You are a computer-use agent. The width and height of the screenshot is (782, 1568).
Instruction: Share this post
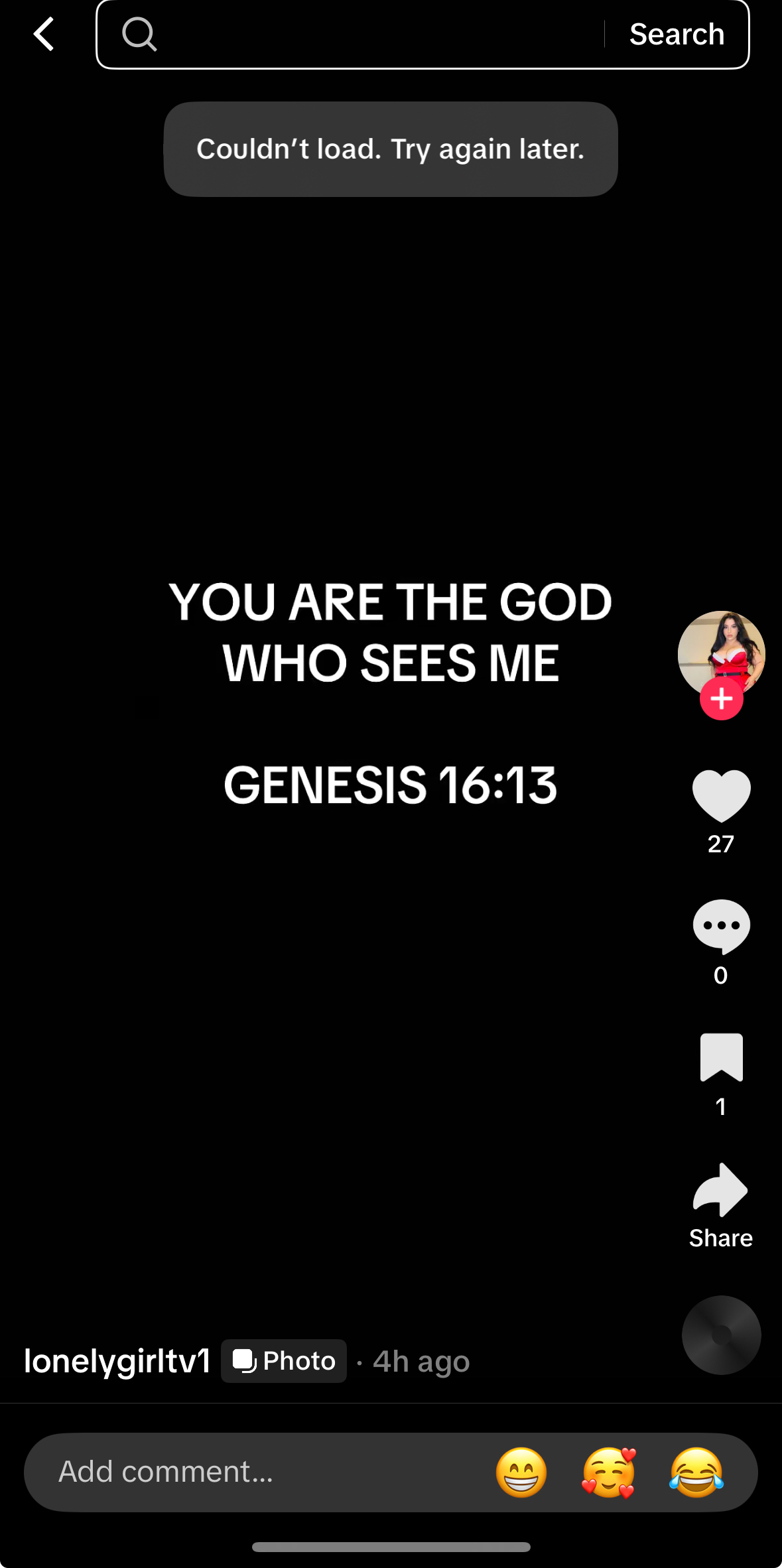pos(721,1191)
